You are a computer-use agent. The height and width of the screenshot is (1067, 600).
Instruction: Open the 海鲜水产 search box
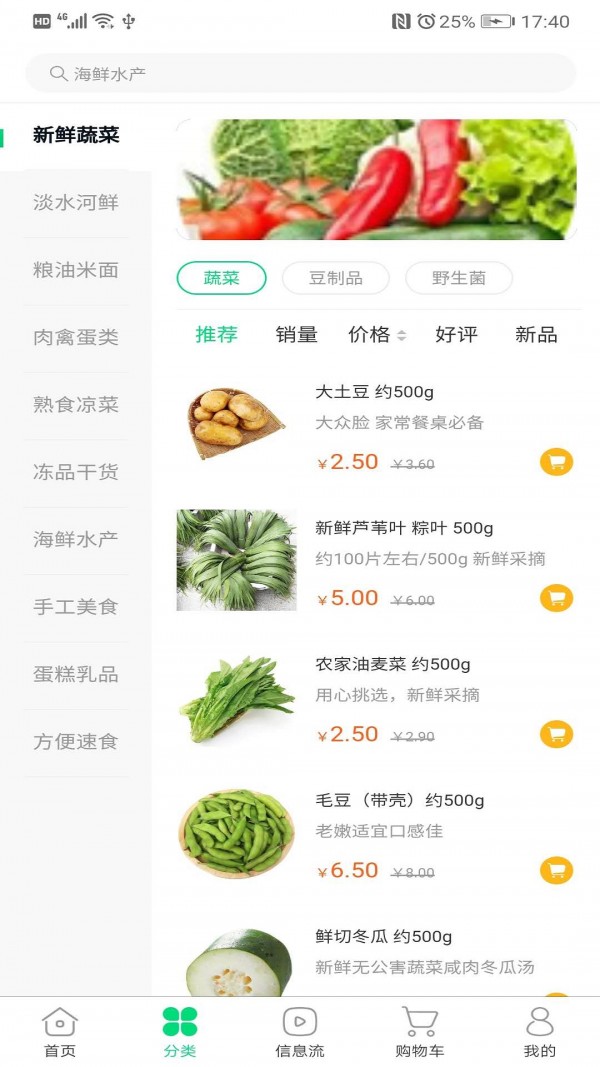pos(300,74)
